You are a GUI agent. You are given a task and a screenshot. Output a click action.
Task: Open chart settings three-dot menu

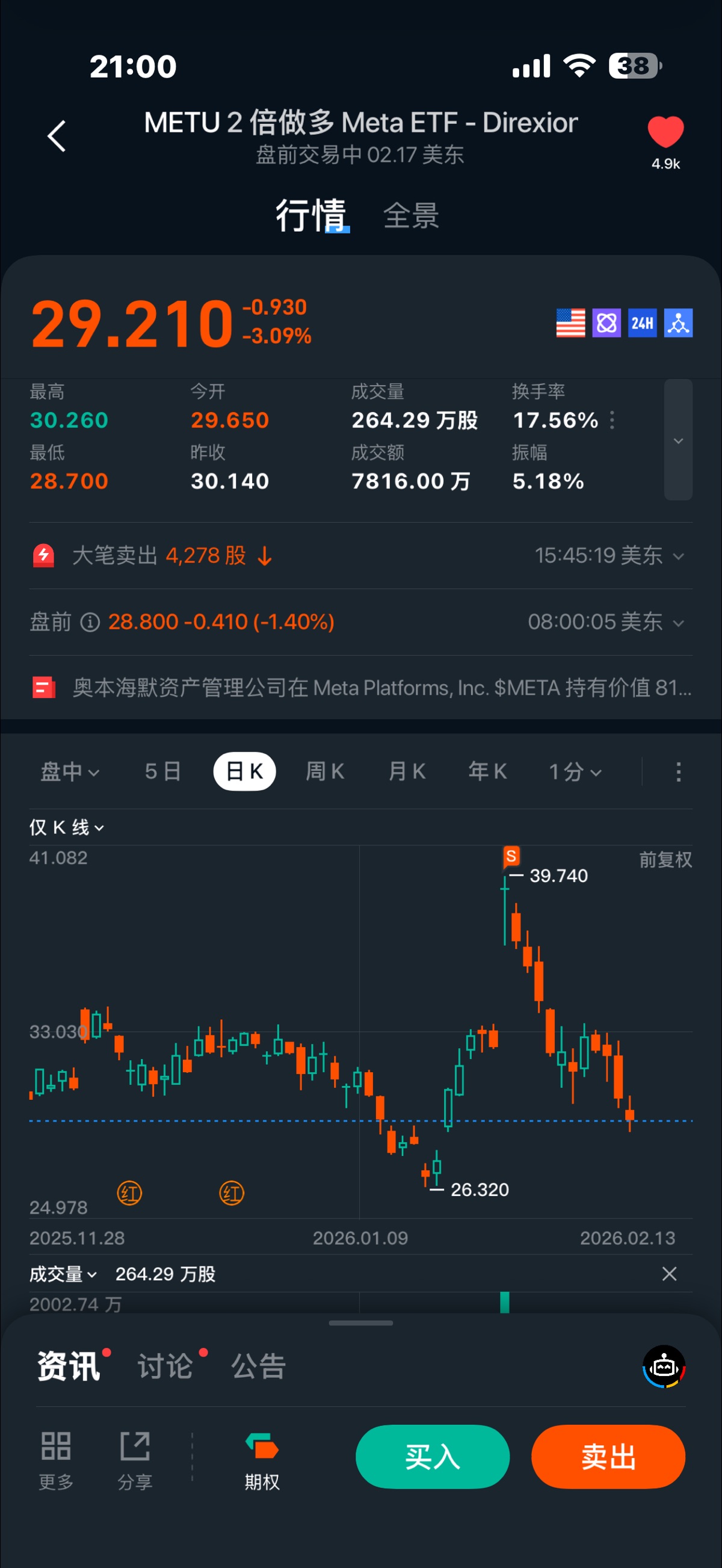click(x=678, y=772)
